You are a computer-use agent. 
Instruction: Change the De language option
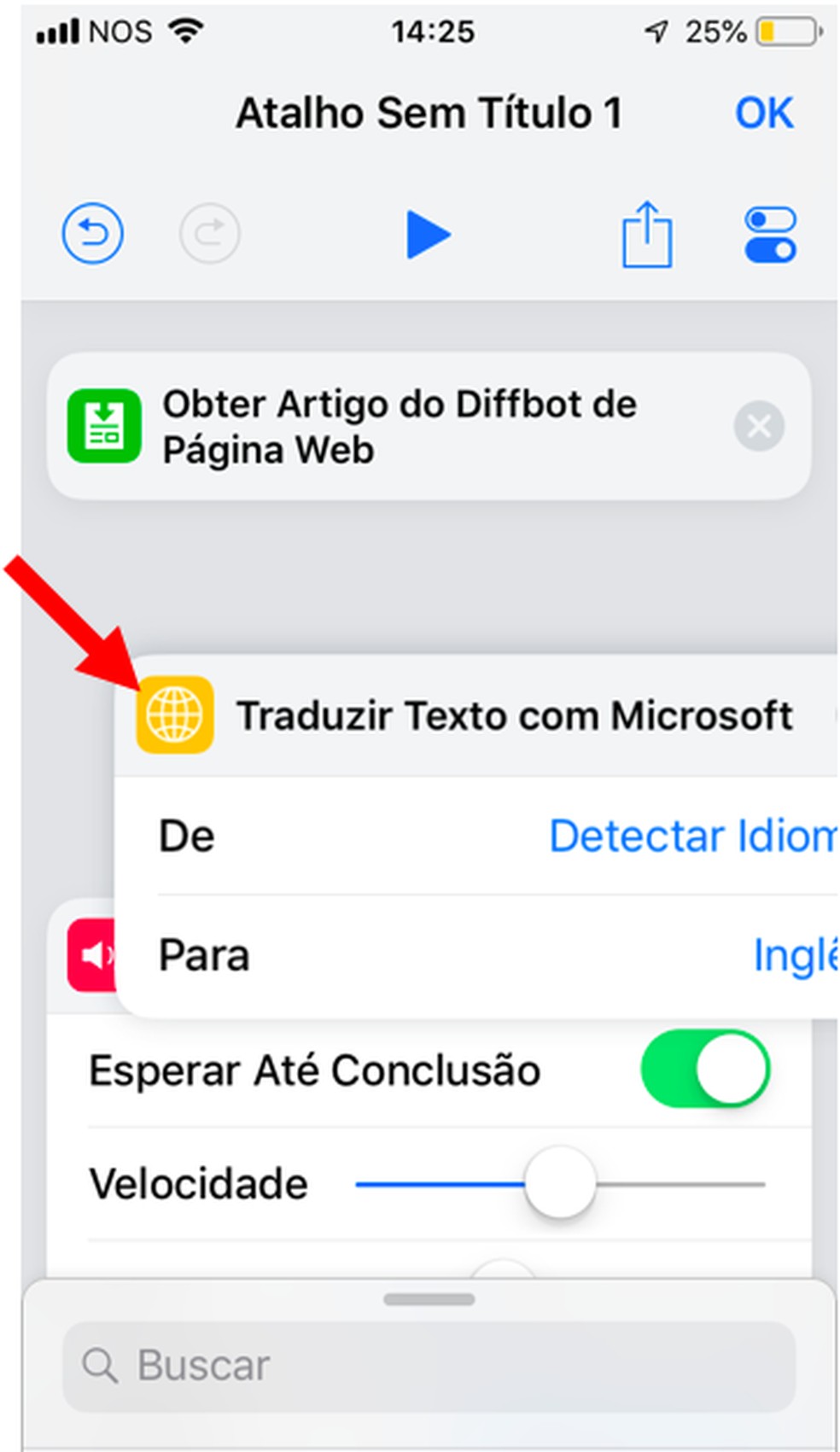click(691, 836)
